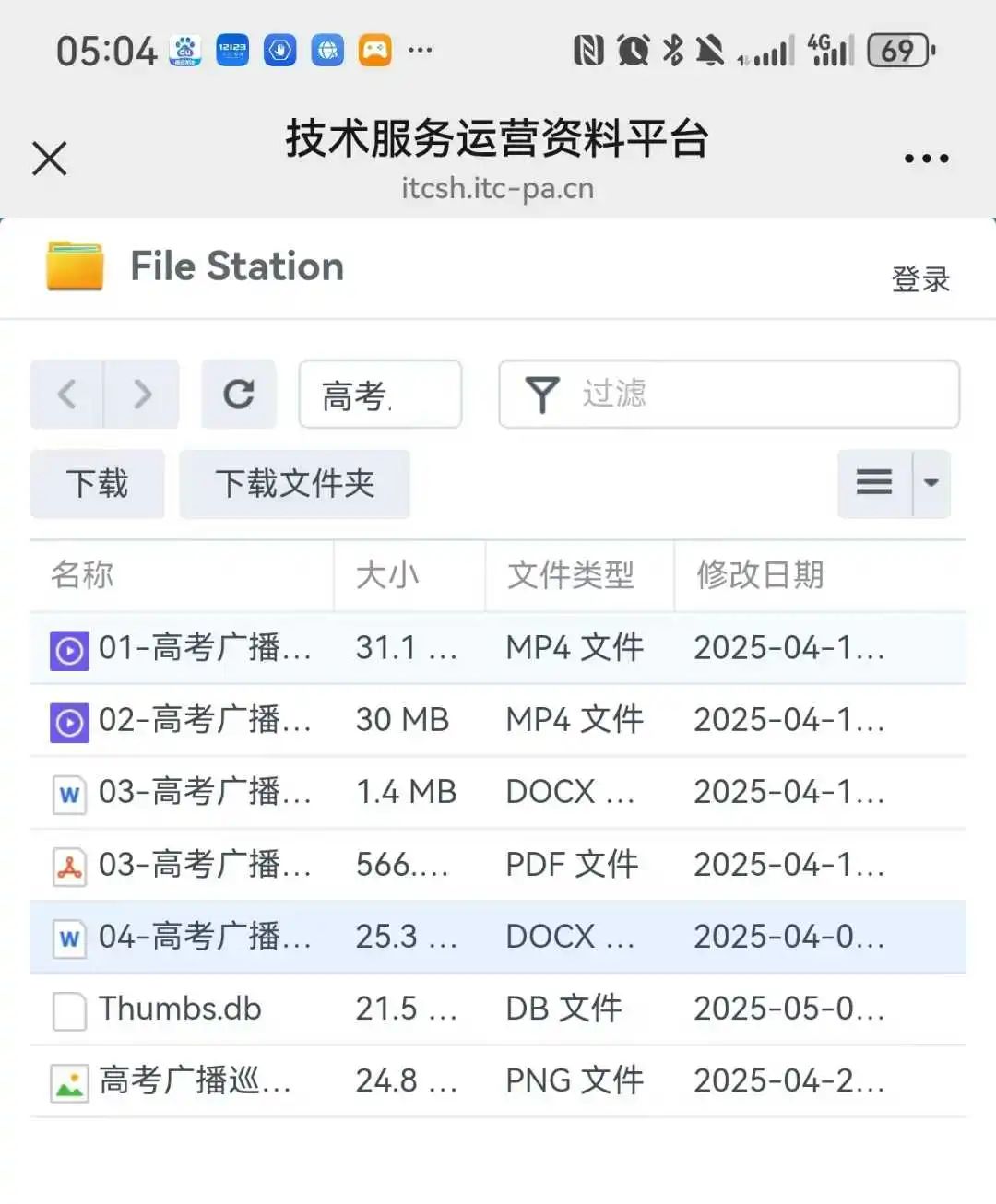Open the three-dot overflow menu
Viewport: 996px width, 1204px height.
926,159
